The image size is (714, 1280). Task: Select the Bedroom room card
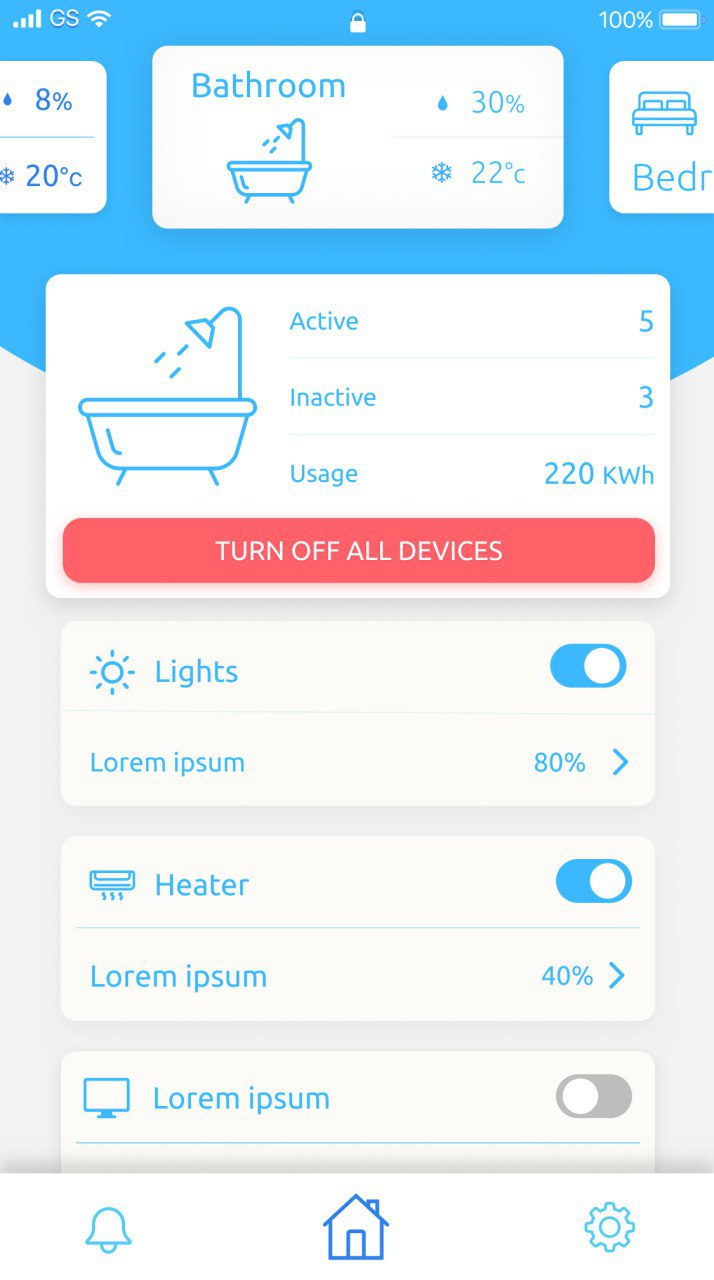[x=664, y=137]
